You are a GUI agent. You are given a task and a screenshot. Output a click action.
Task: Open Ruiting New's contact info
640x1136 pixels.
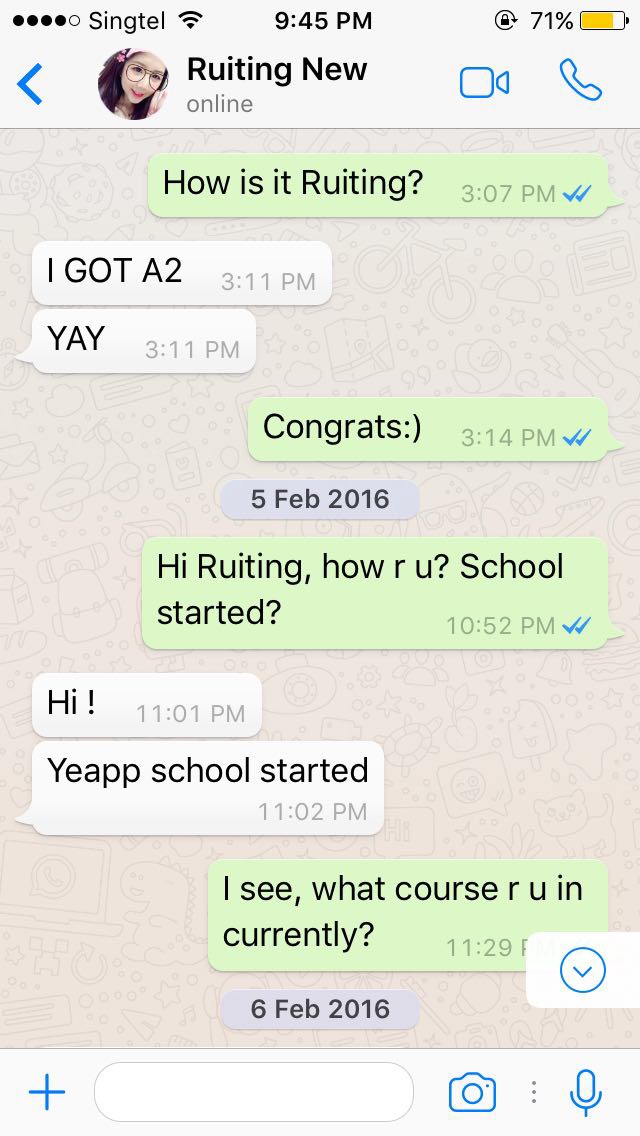[276, 84]
